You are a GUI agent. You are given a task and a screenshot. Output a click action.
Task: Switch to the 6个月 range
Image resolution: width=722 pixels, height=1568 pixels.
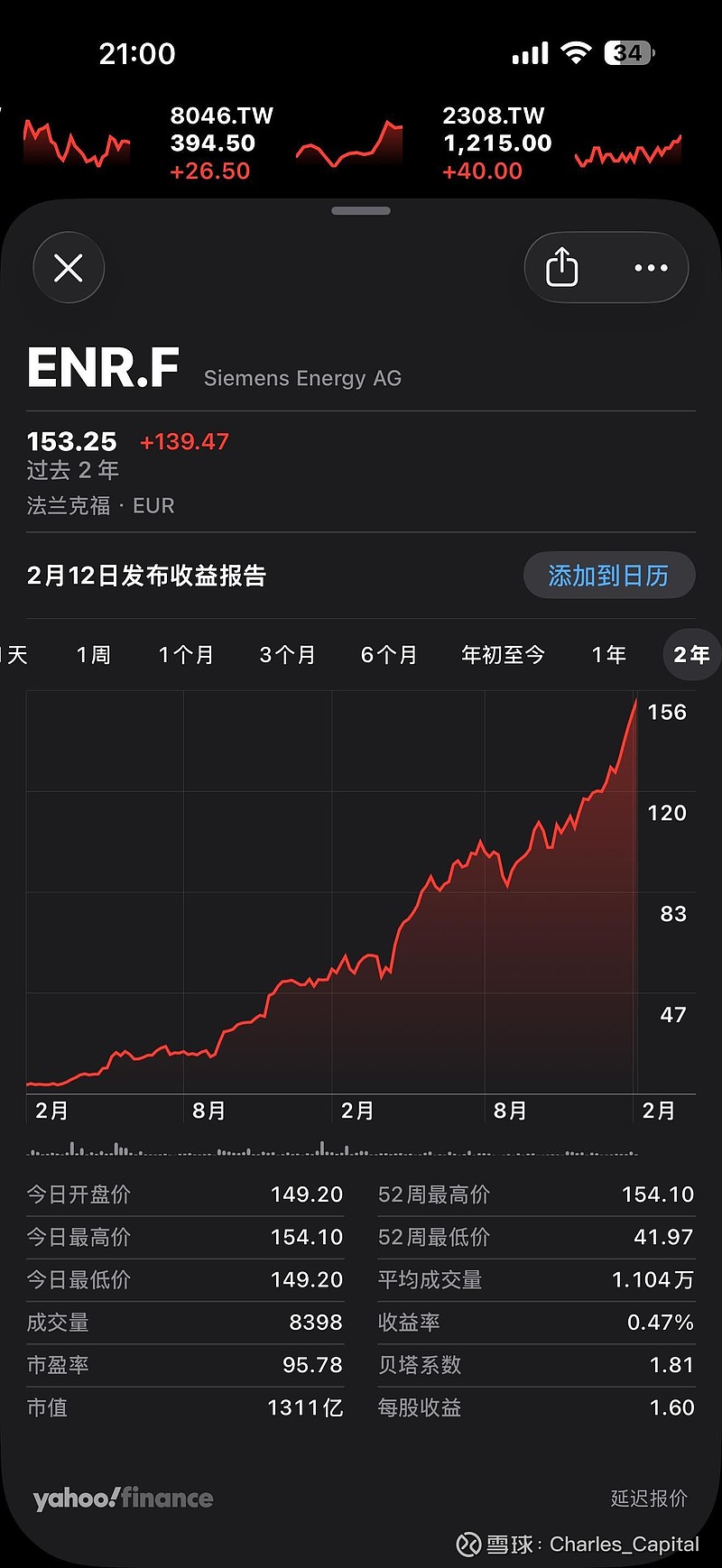point(389,655)
